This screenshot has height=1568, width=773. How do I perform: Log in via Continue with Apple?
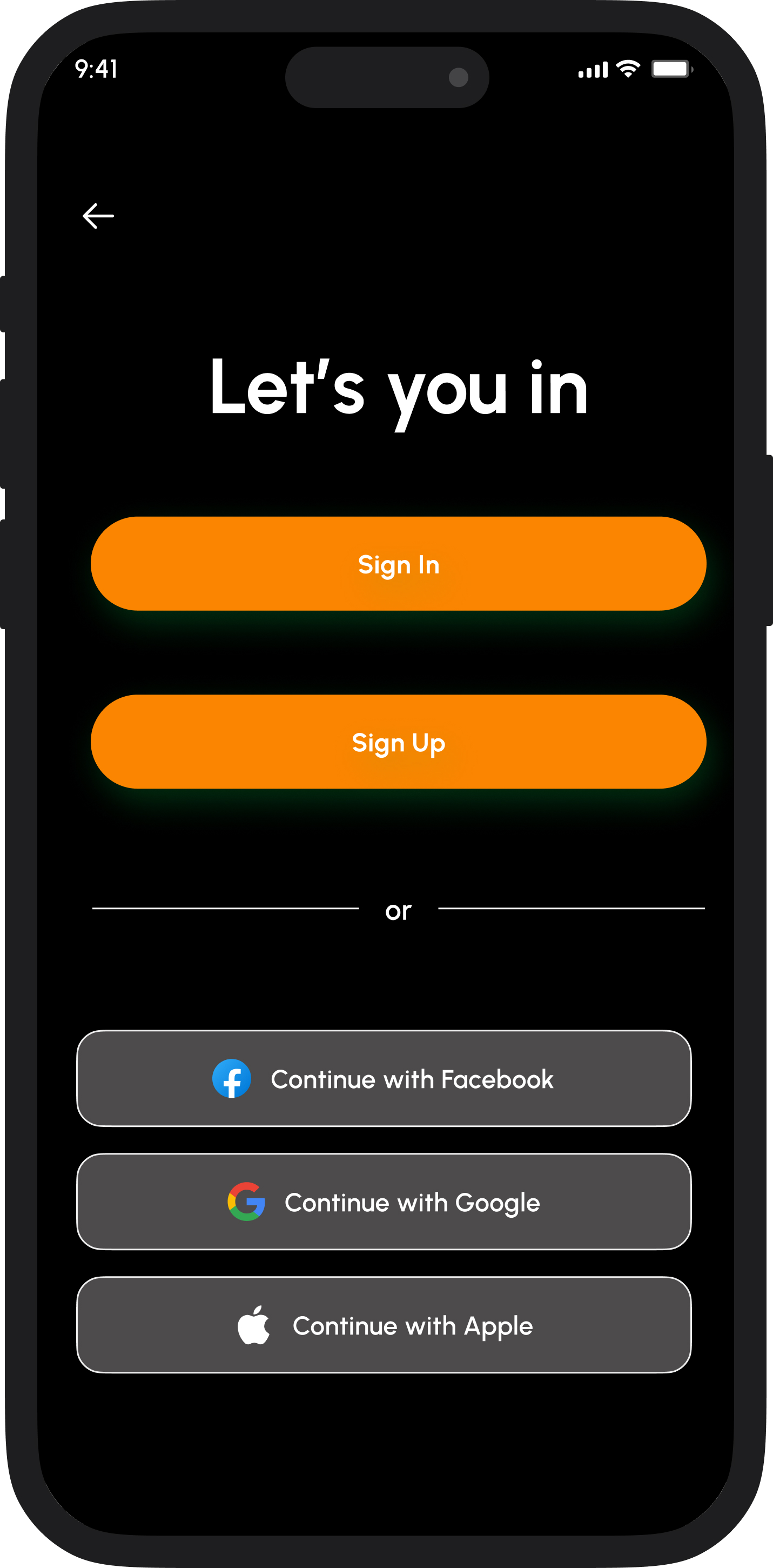[384, 1325]
